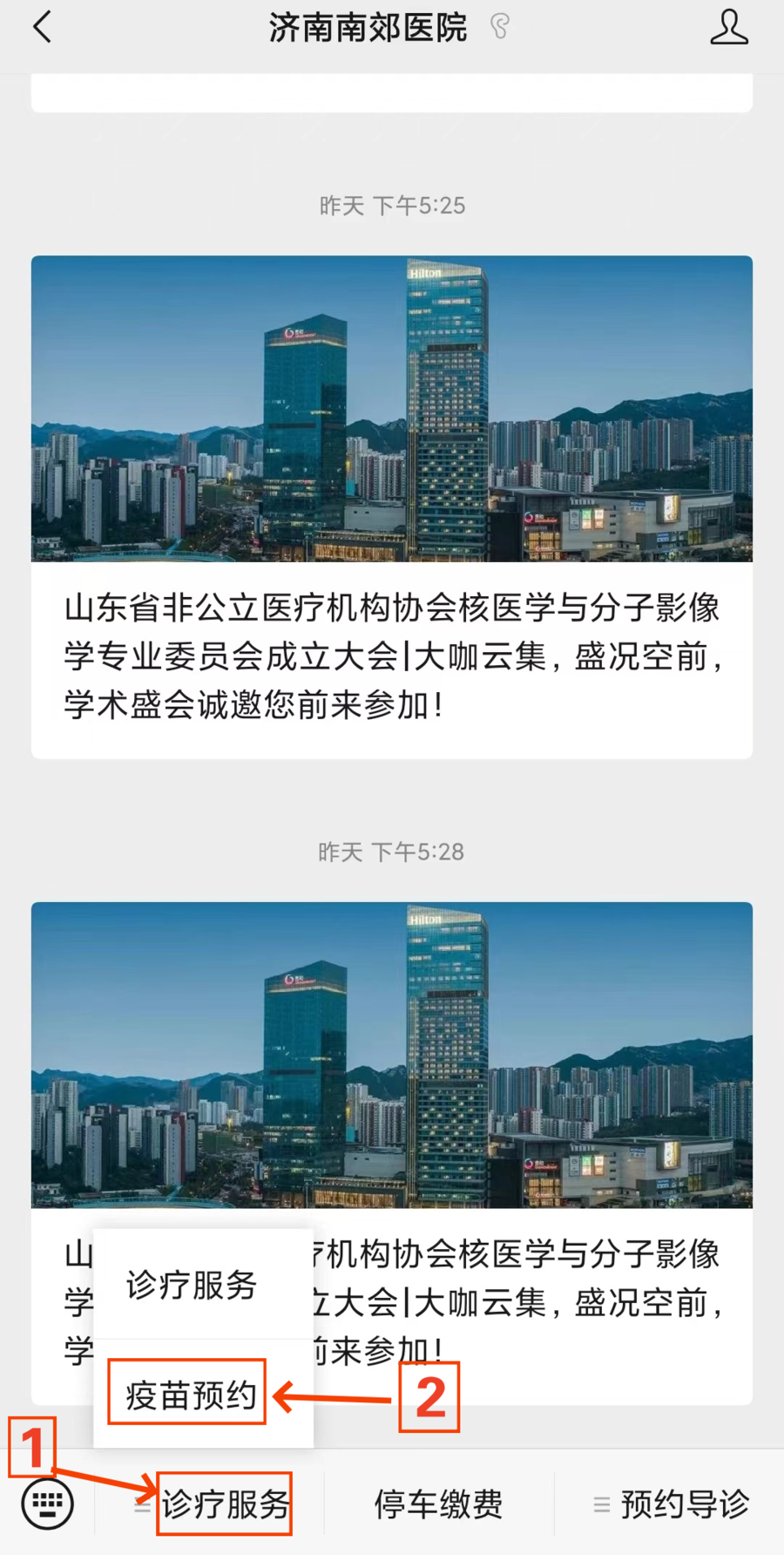784x1555 pixels.
Task: Expand the 预约导诊 bottom menu
Action: coord(670,1504)
